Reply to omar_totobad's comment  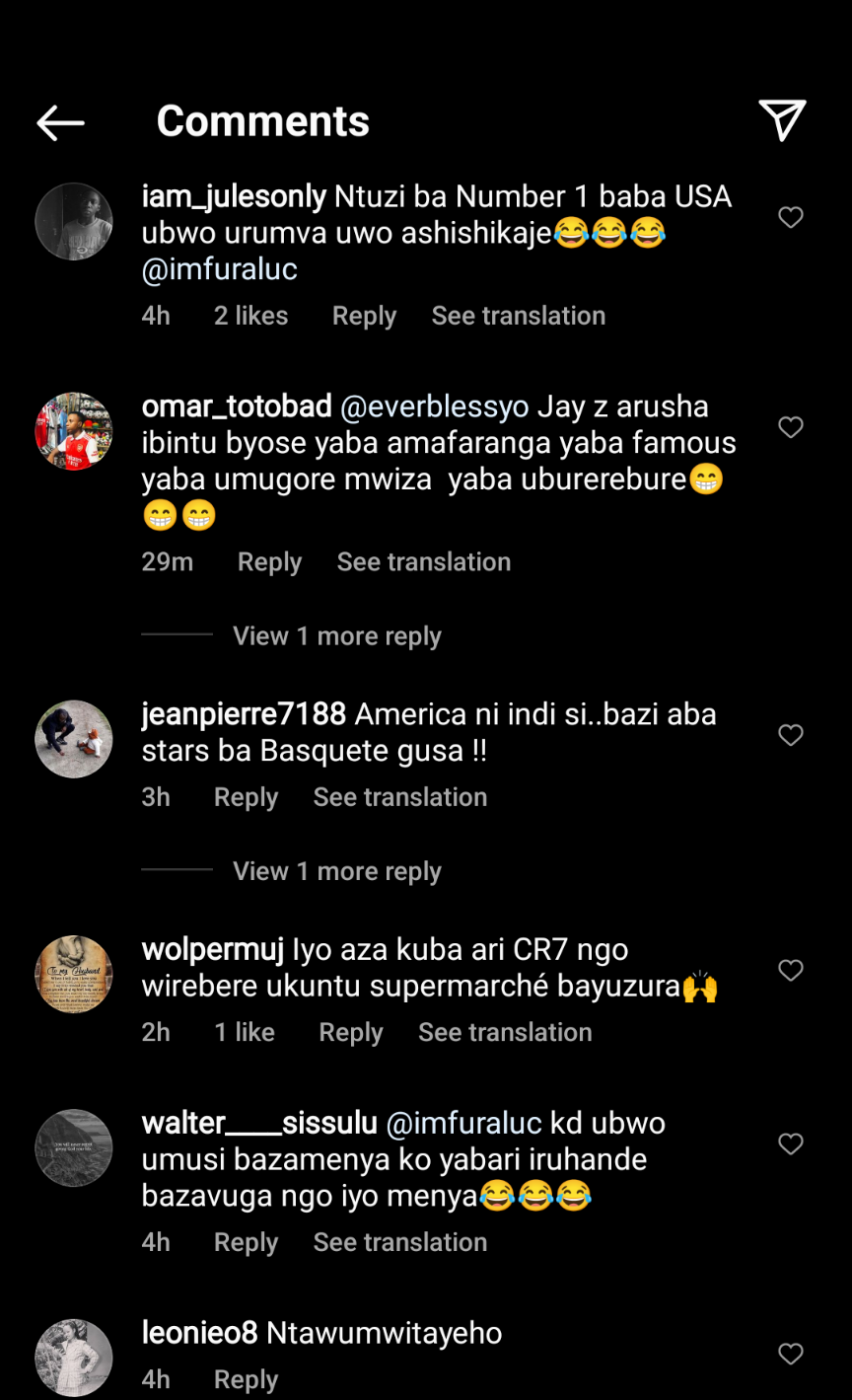(269, 562)
